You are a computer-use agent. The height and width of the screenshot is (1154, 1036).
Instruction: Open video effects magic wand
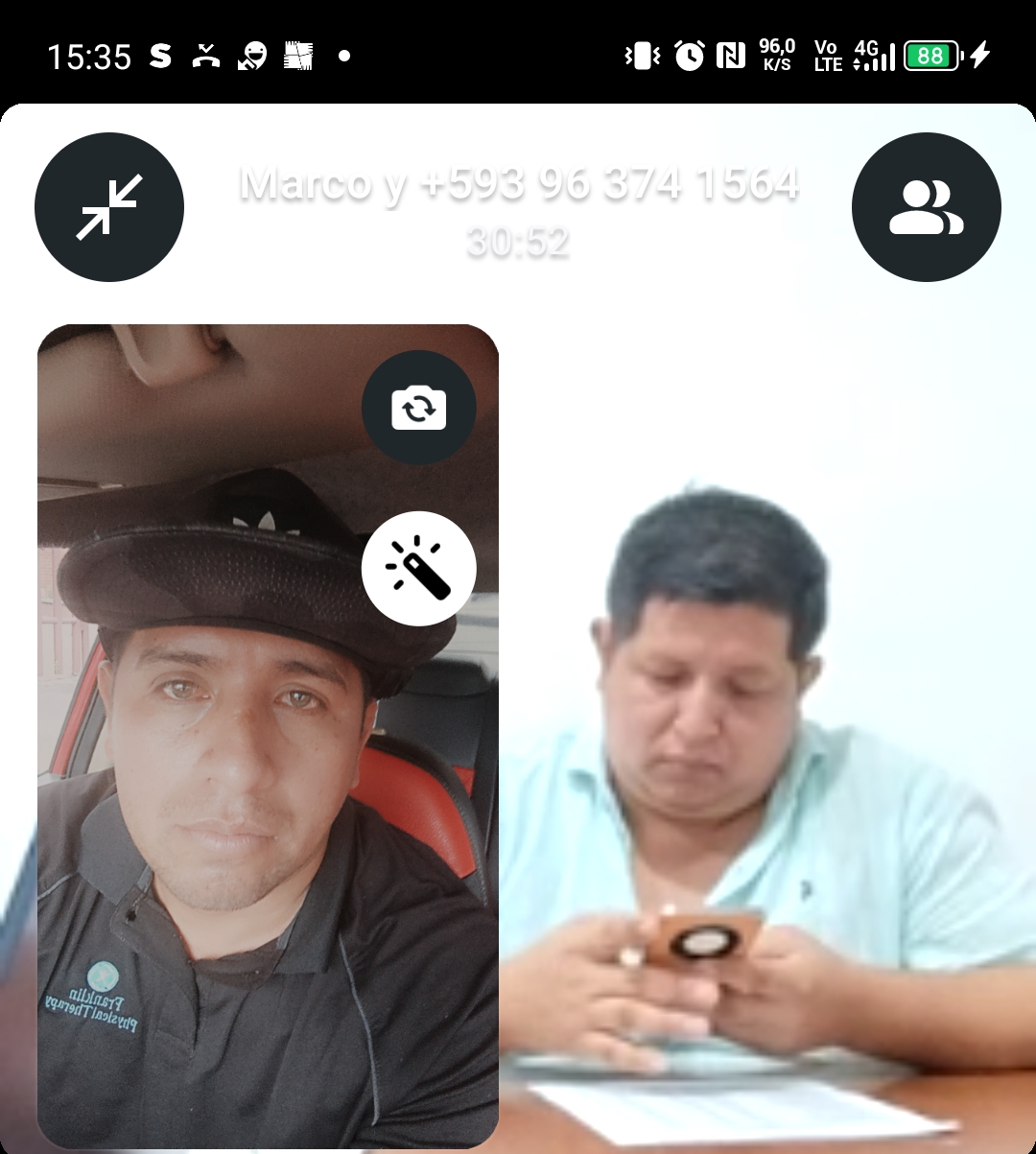[418, 569]
